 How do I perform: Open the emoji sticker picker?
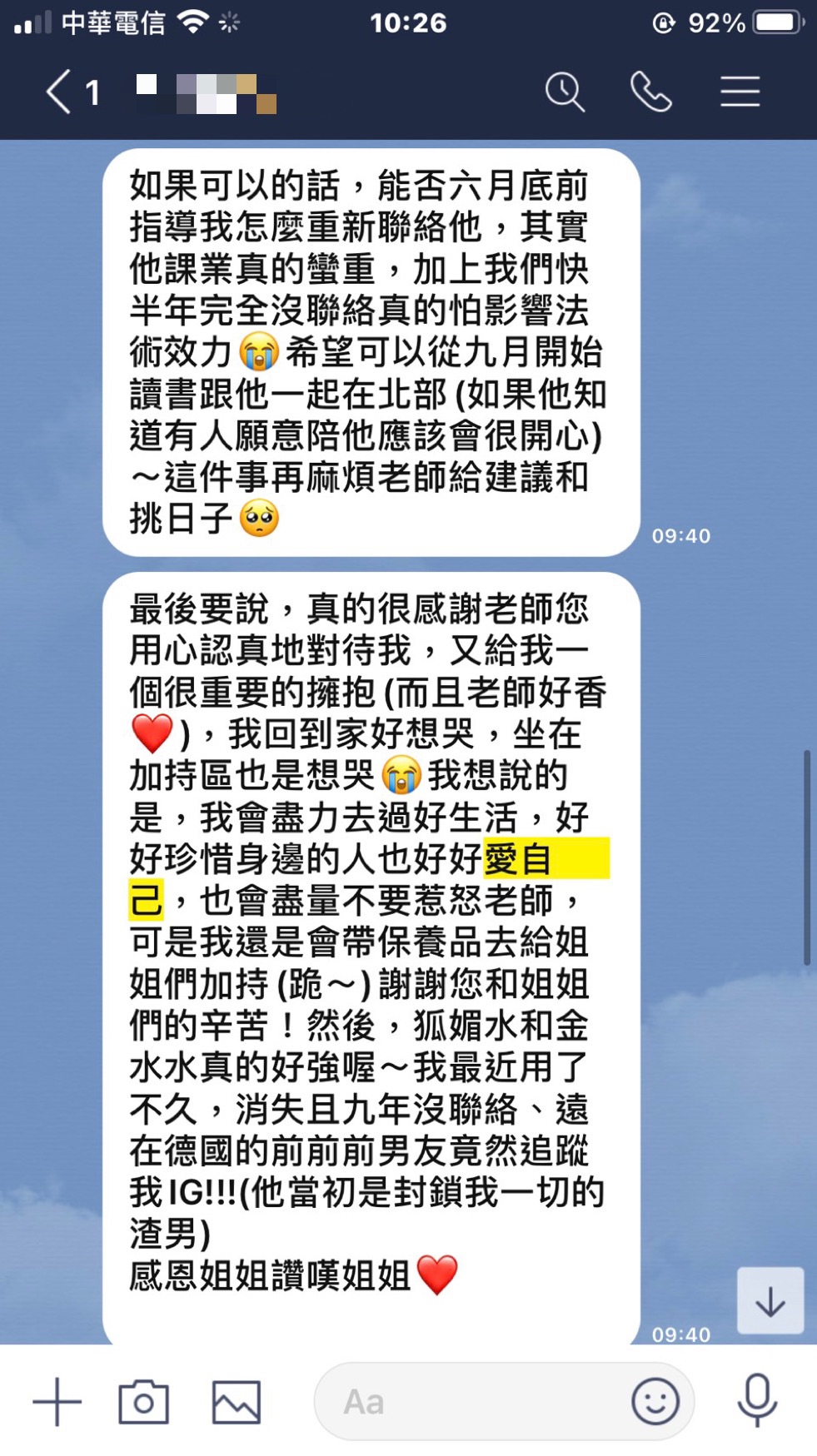pyautogui.click(x=655, y=1402)
